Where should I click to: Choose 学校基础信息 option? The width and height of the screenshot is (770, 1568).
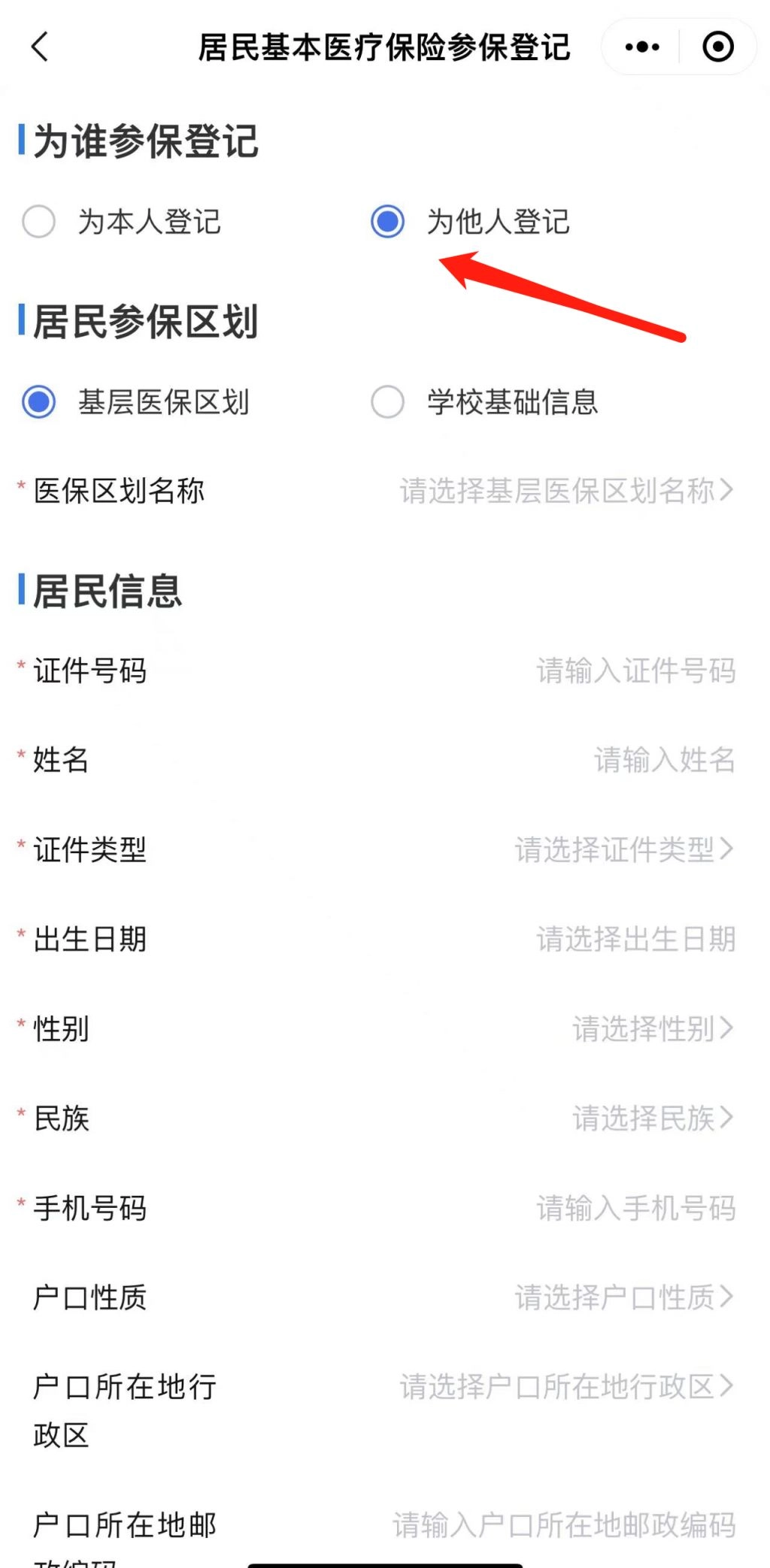point(388,402)
